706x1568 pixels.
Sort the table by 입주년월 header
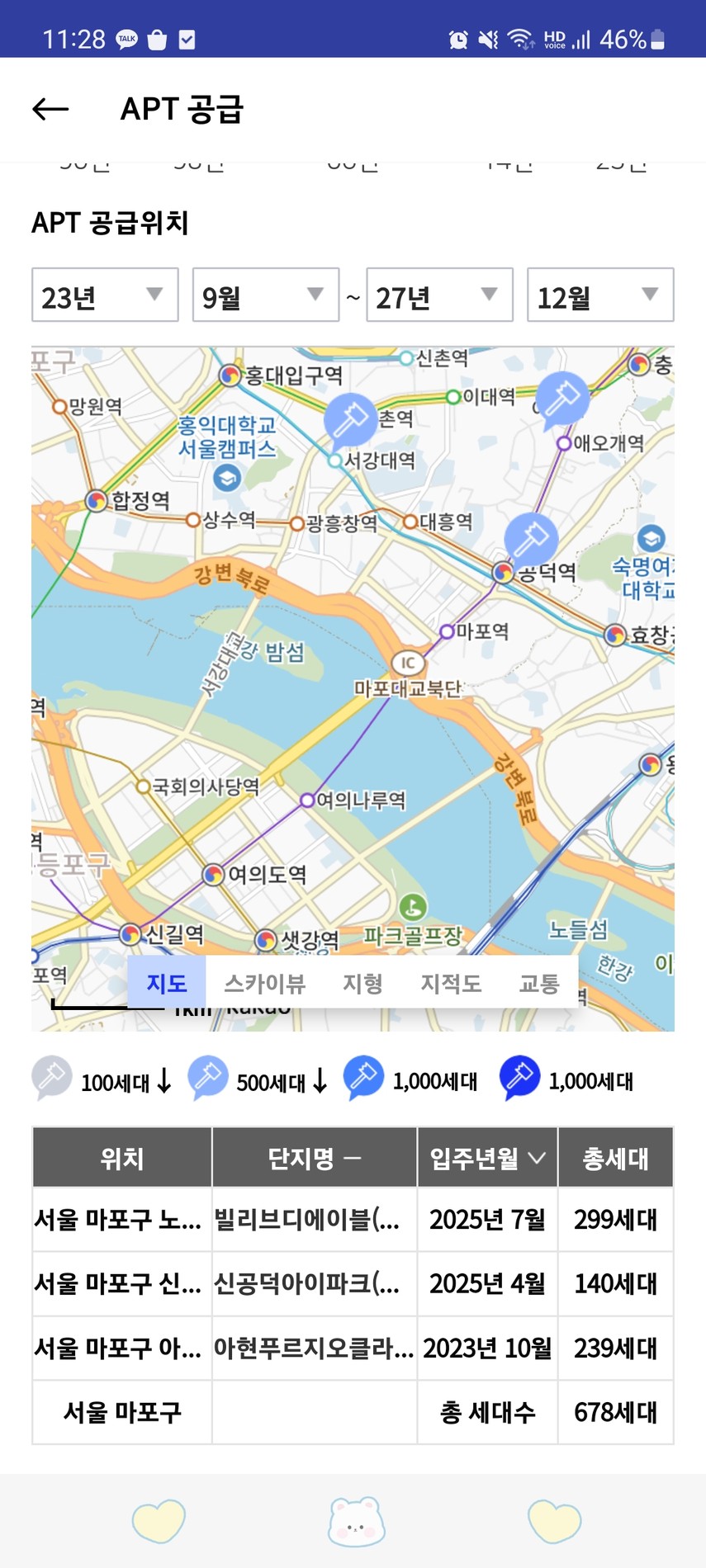click(487, 1159)
